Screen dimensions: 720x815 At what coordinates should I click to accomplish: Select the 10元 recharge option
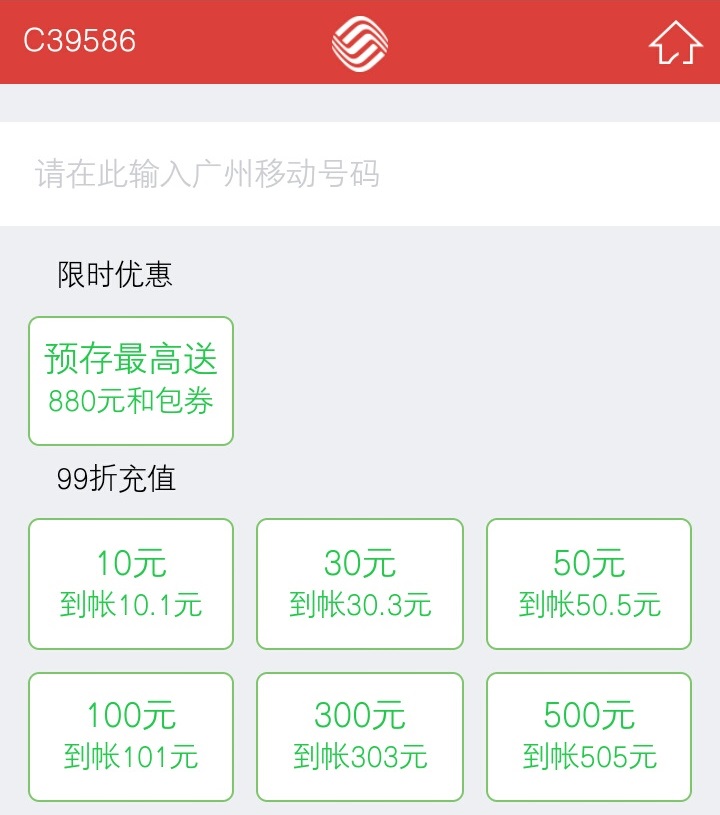131,583
